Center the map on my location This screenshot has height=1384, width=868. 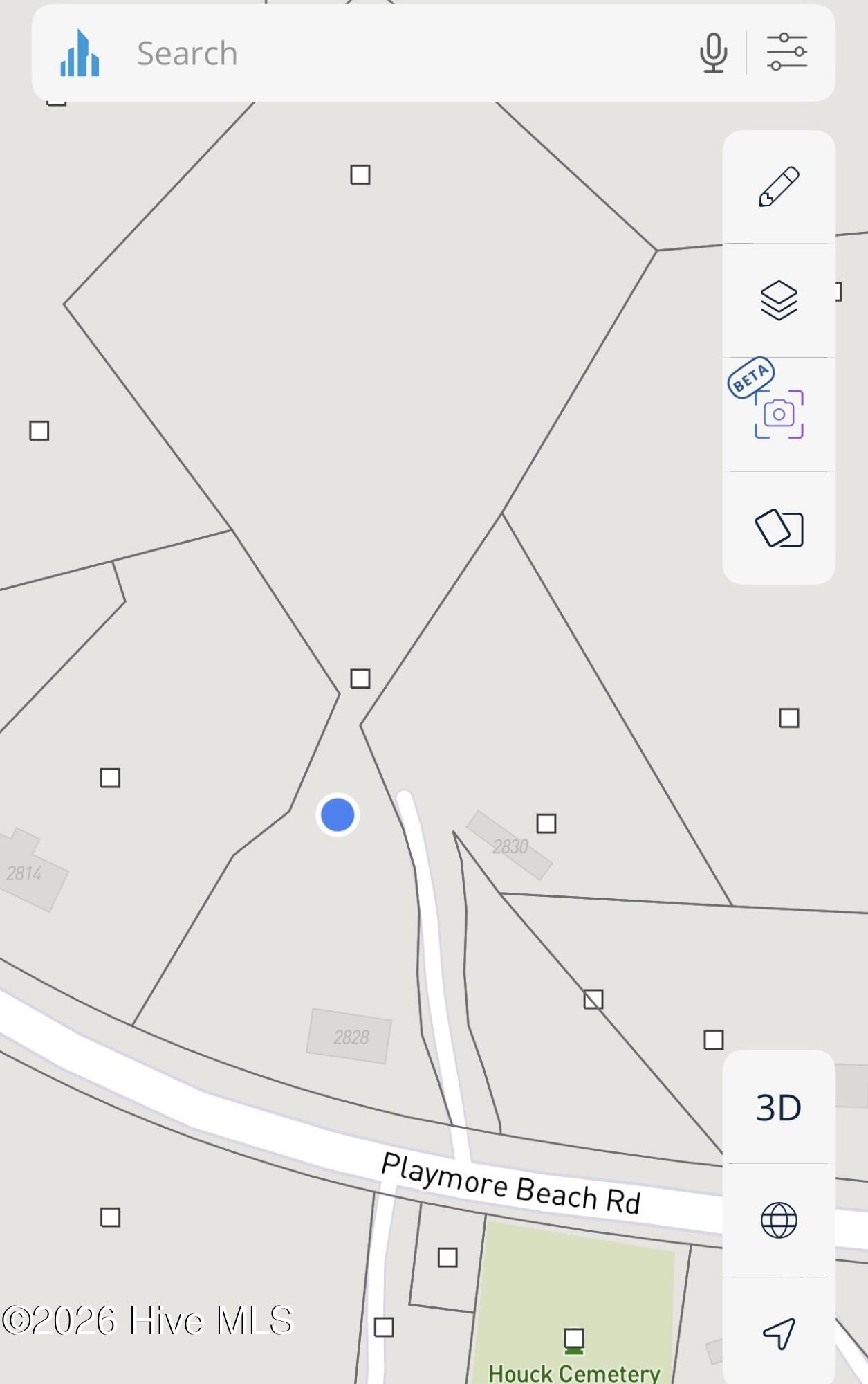click(779, 1333)
